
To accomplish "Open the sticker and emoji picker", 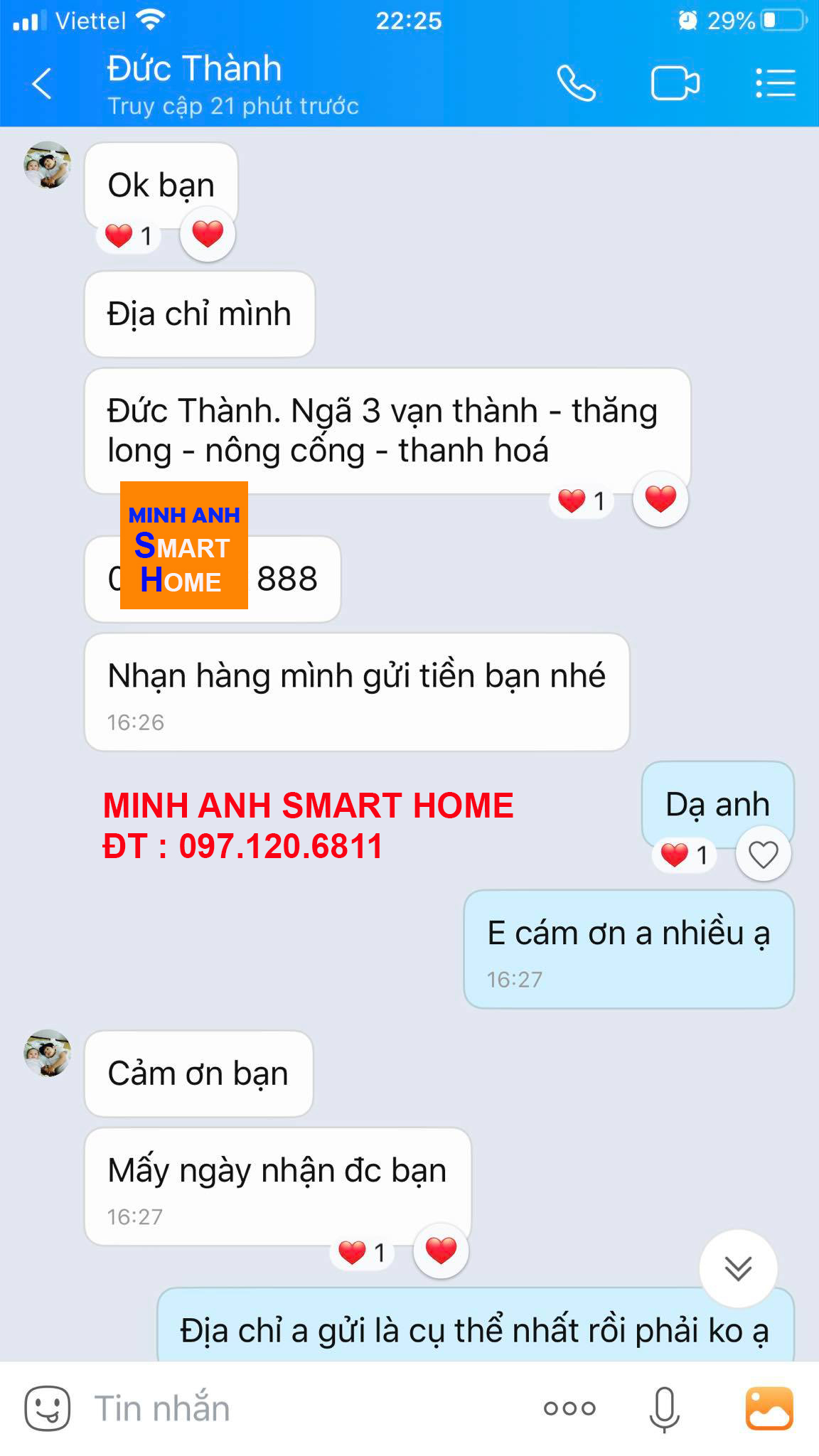I will pyautogui.click(x=48, y=1408).
